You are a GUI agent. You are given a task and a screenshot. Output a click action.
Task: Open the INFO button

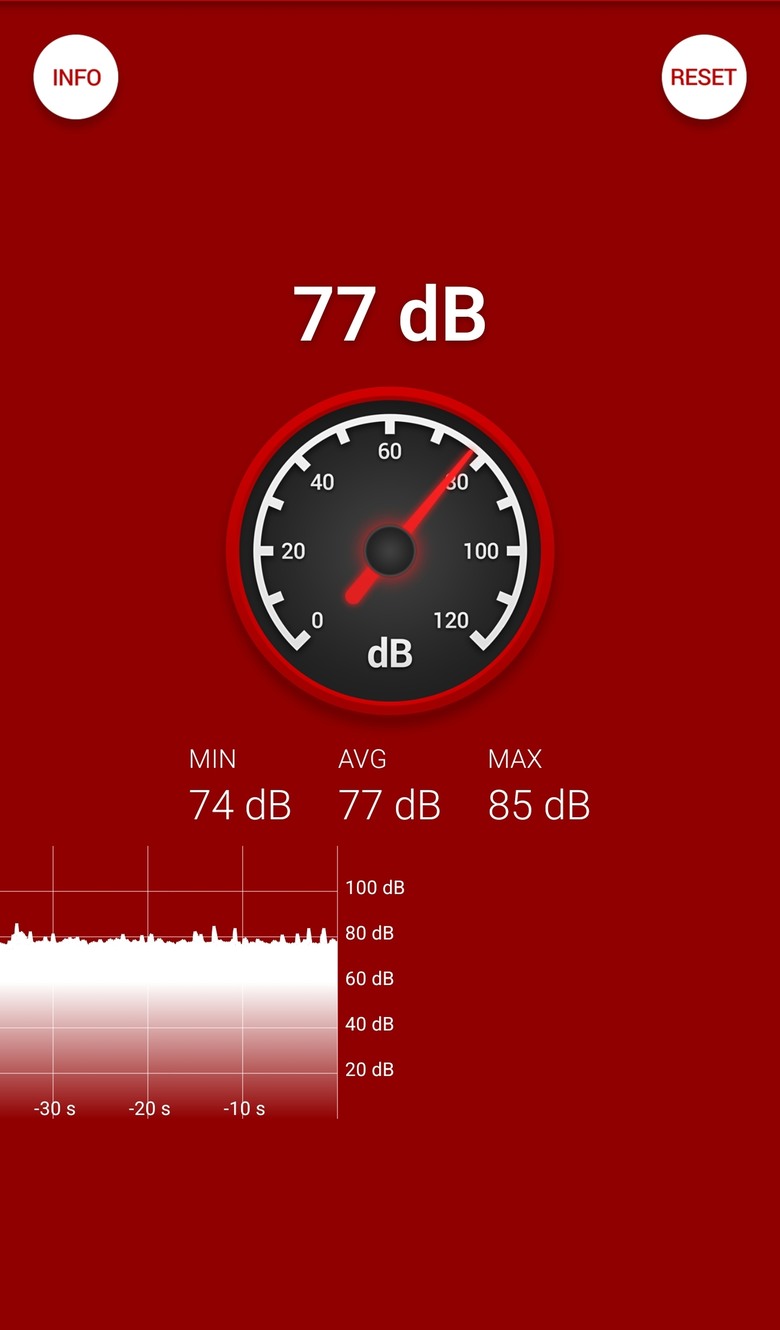coord(76,77)
